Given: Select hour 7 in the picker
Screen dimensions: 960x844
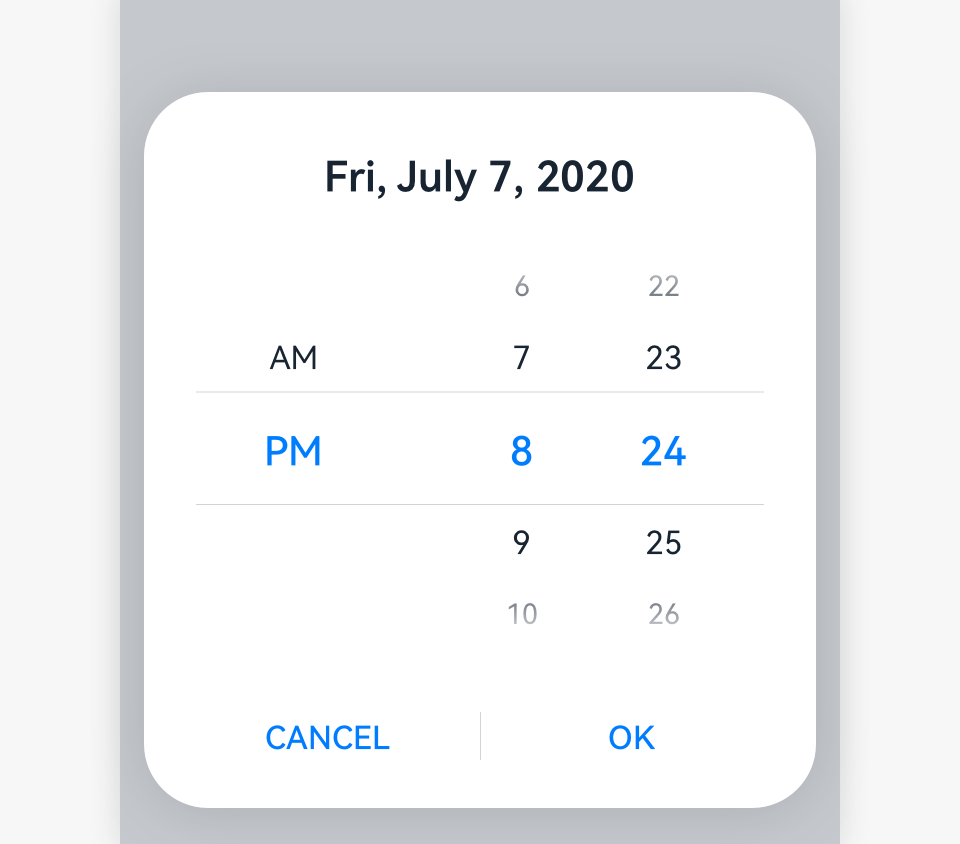Looking at the screenshot, I should (x=521, y=357).
